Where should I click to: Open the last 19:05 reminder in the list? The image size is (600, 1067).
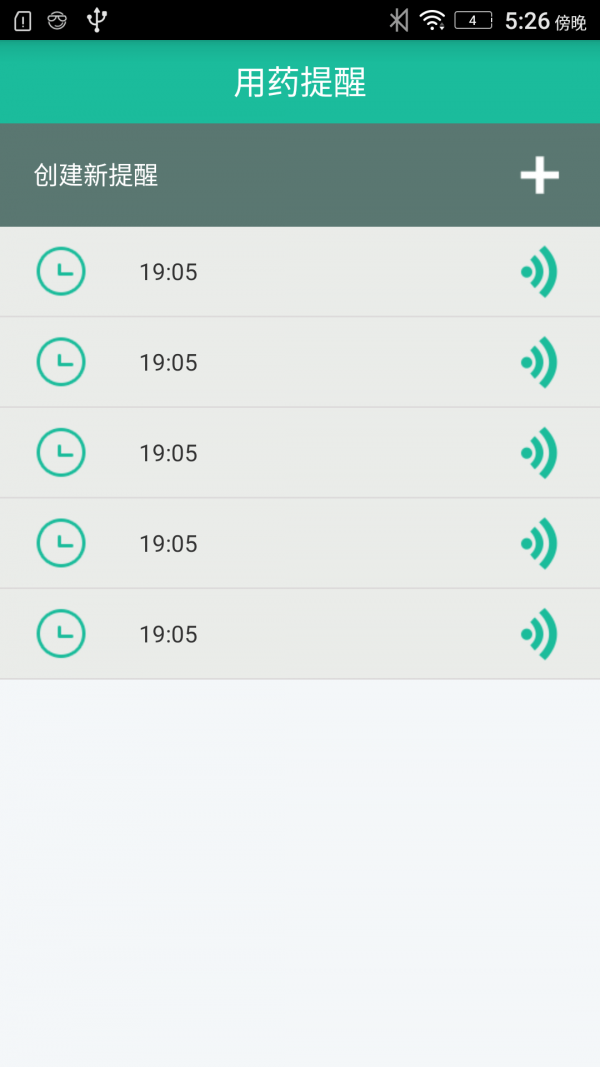300,634
